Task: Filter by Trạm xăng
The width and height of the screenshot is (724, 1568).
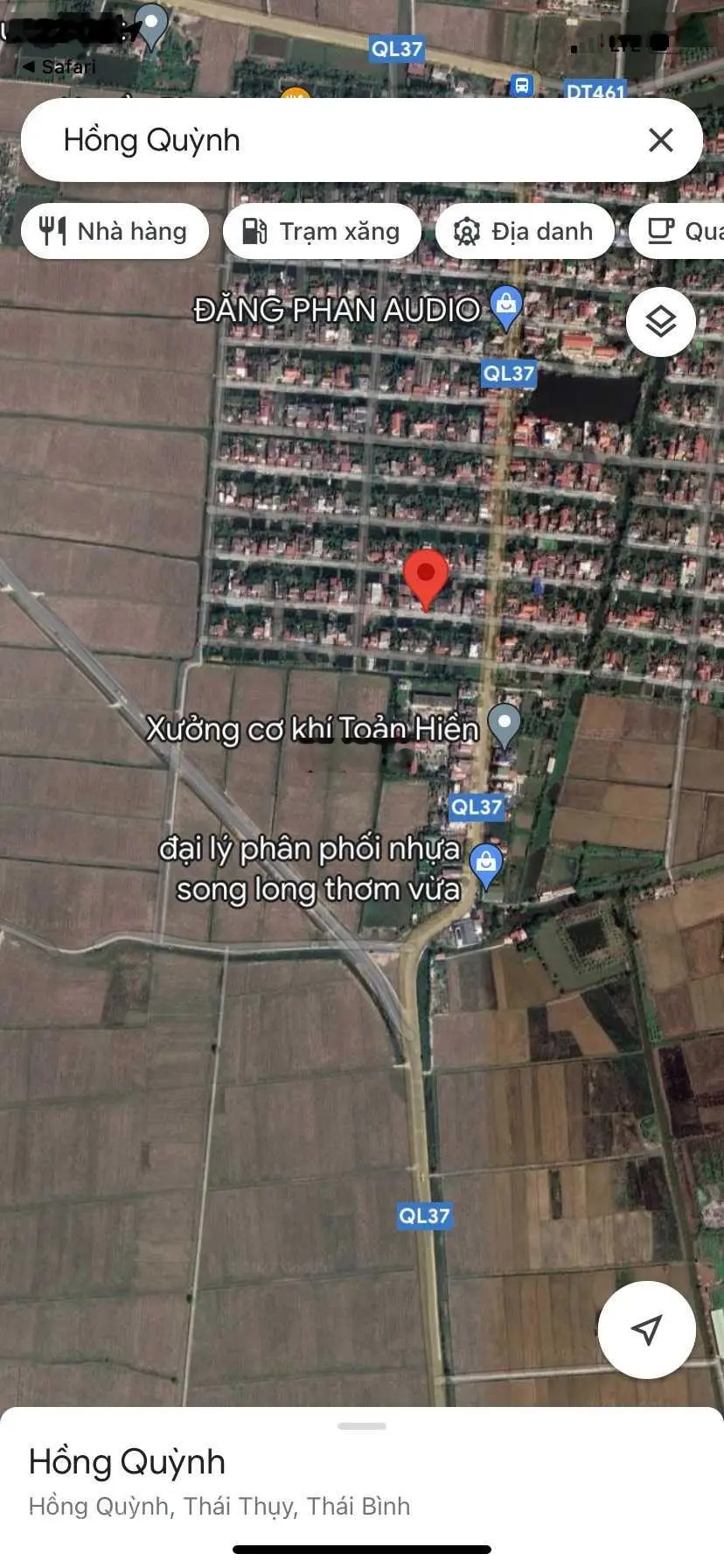Action: [321, 232]
